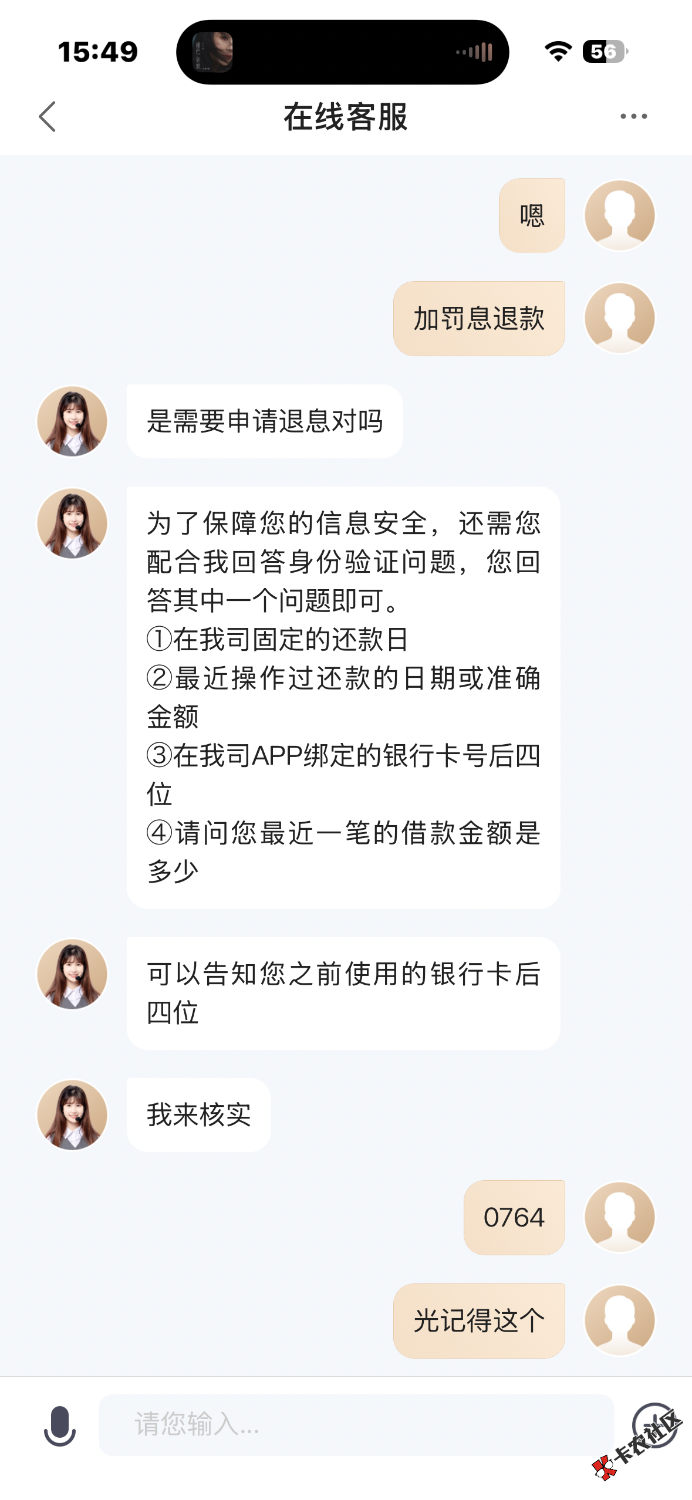This screenshot has height=1500, width=692.
Task: Open the plus attachment button beside the input
Action: click(655, 1425)
